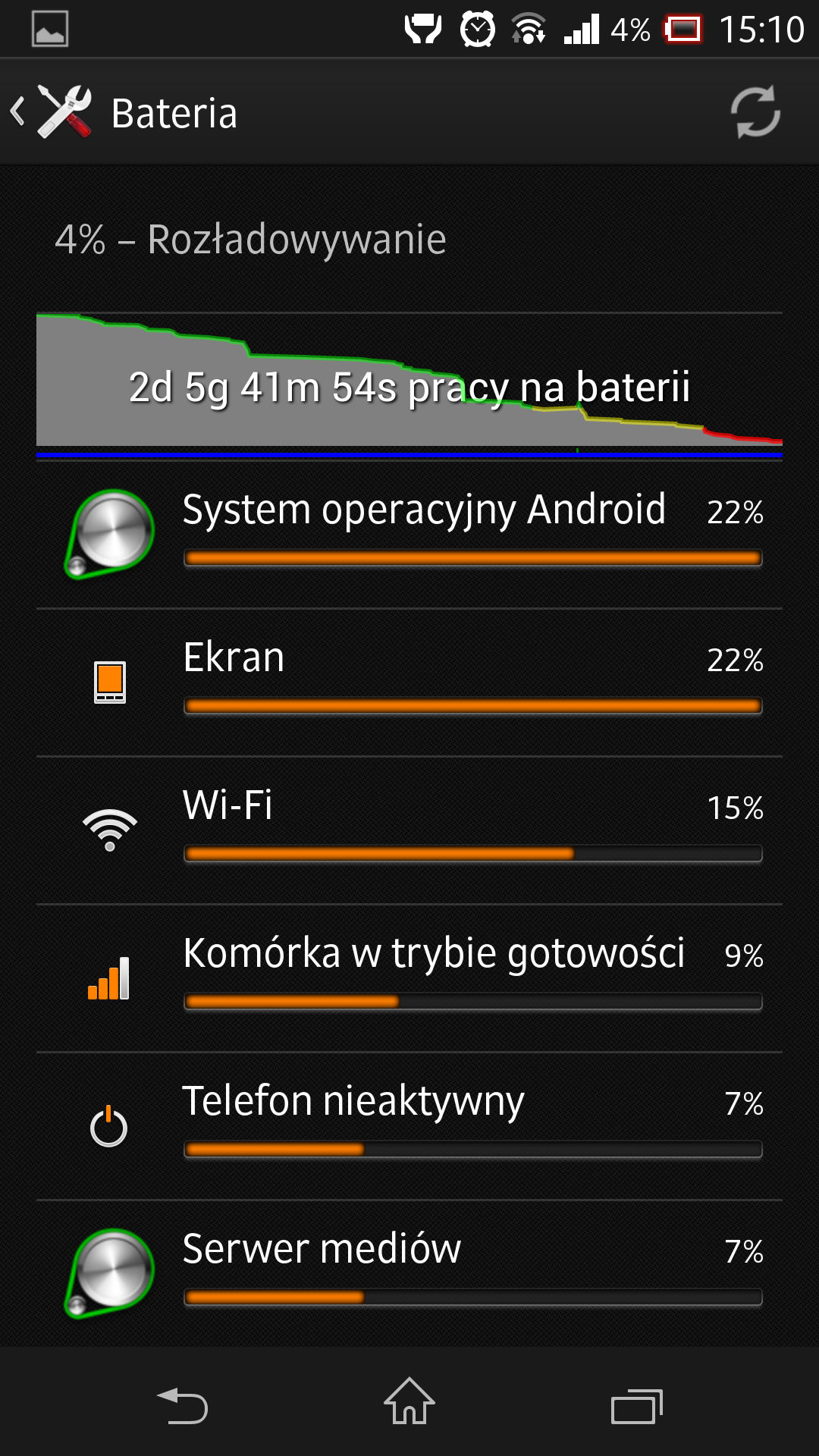Viewport: 819px width, 1456px height.
Task: Open System operacyjny Android usage details
Action: (x=409, y=535)
